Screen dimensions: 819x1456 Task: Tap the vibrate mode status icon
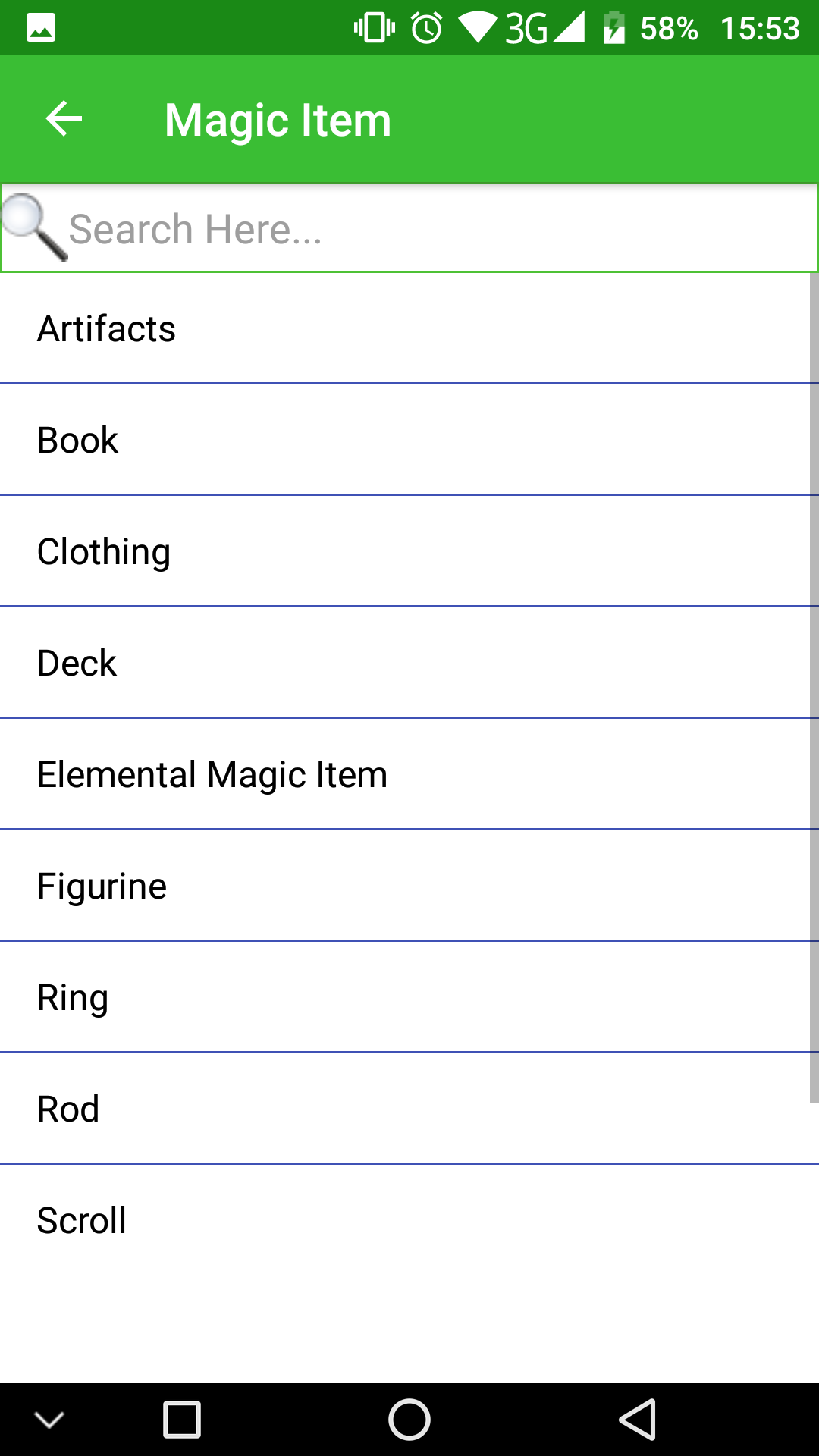click(x=373, y=27)
